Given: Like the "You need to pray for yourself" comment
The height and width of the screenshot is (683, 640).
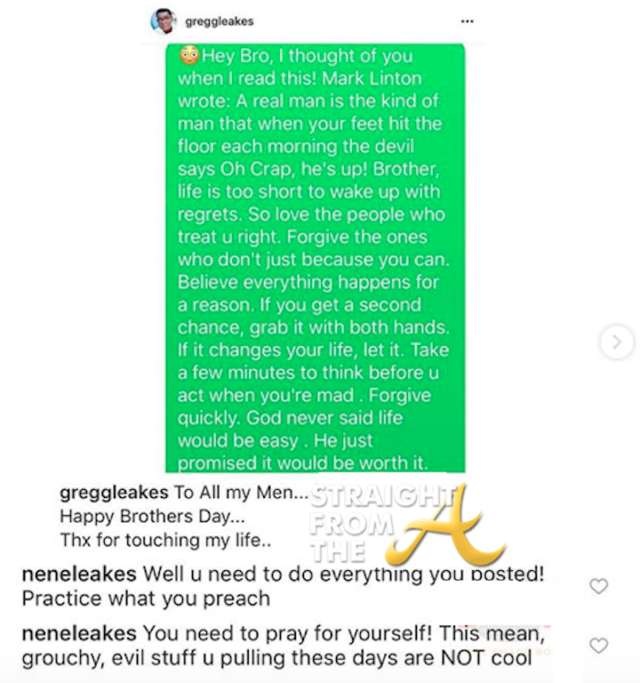Looking at the screenshot, I should pos(599,646).
